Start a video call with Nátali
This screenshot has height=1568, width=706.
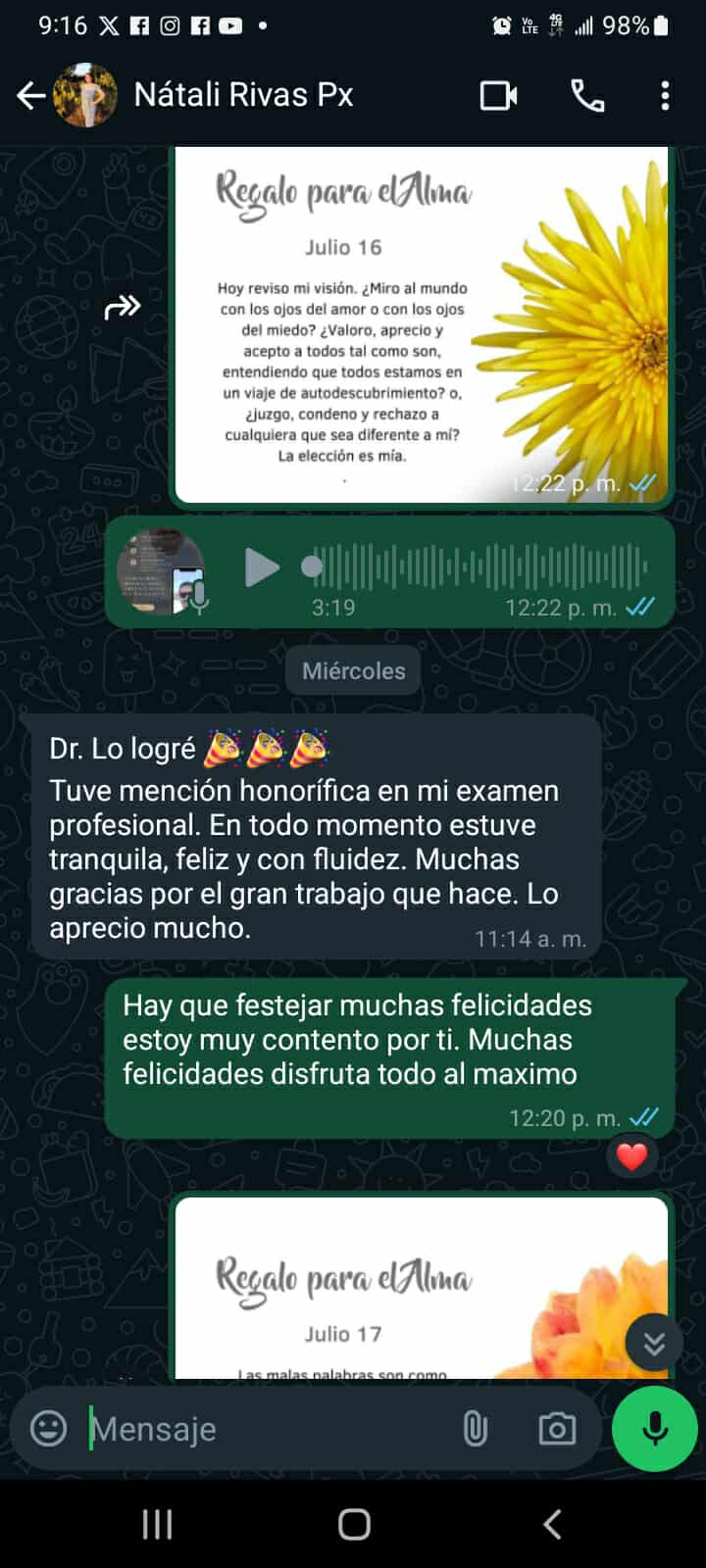pos(498,95)
